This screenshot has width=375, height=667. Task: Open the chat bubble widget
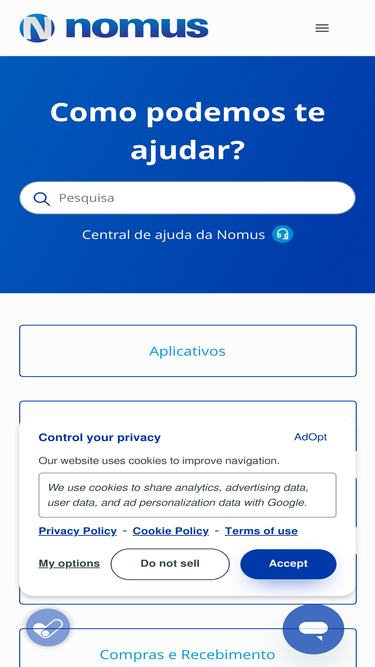[x=313, y=629]
